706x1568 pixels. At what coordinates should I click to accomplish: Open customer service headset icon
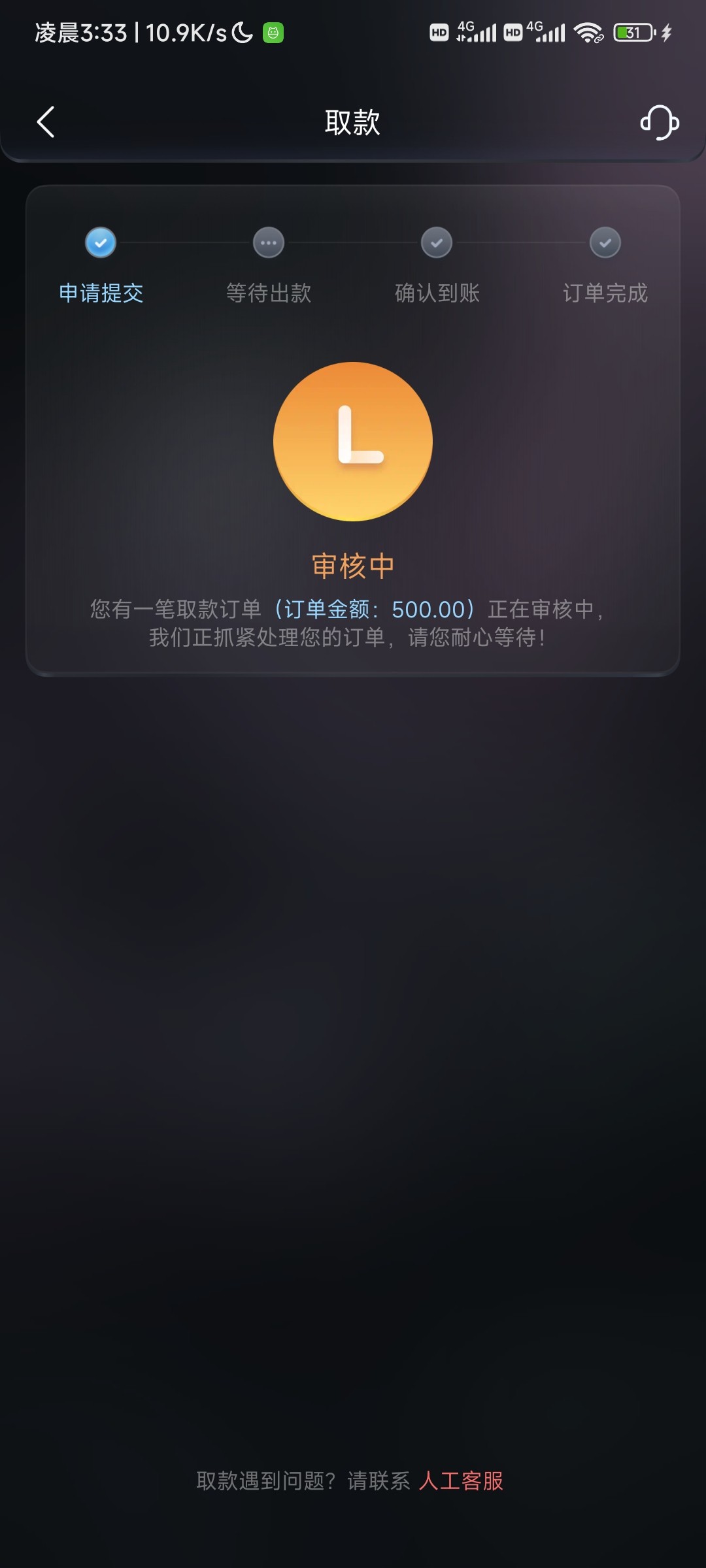tap(659, 122)
